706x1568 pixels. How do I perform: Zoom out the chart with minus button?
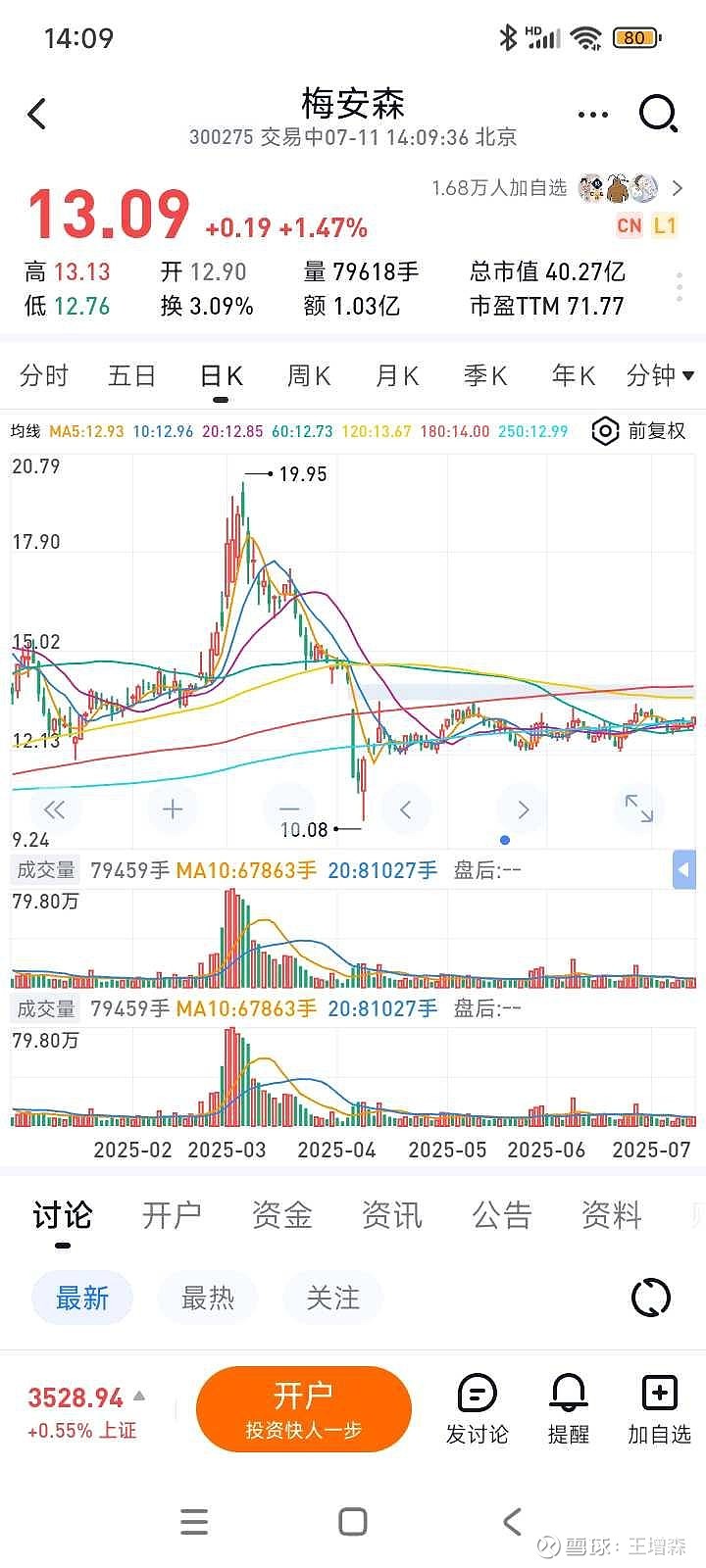(288, 809)
